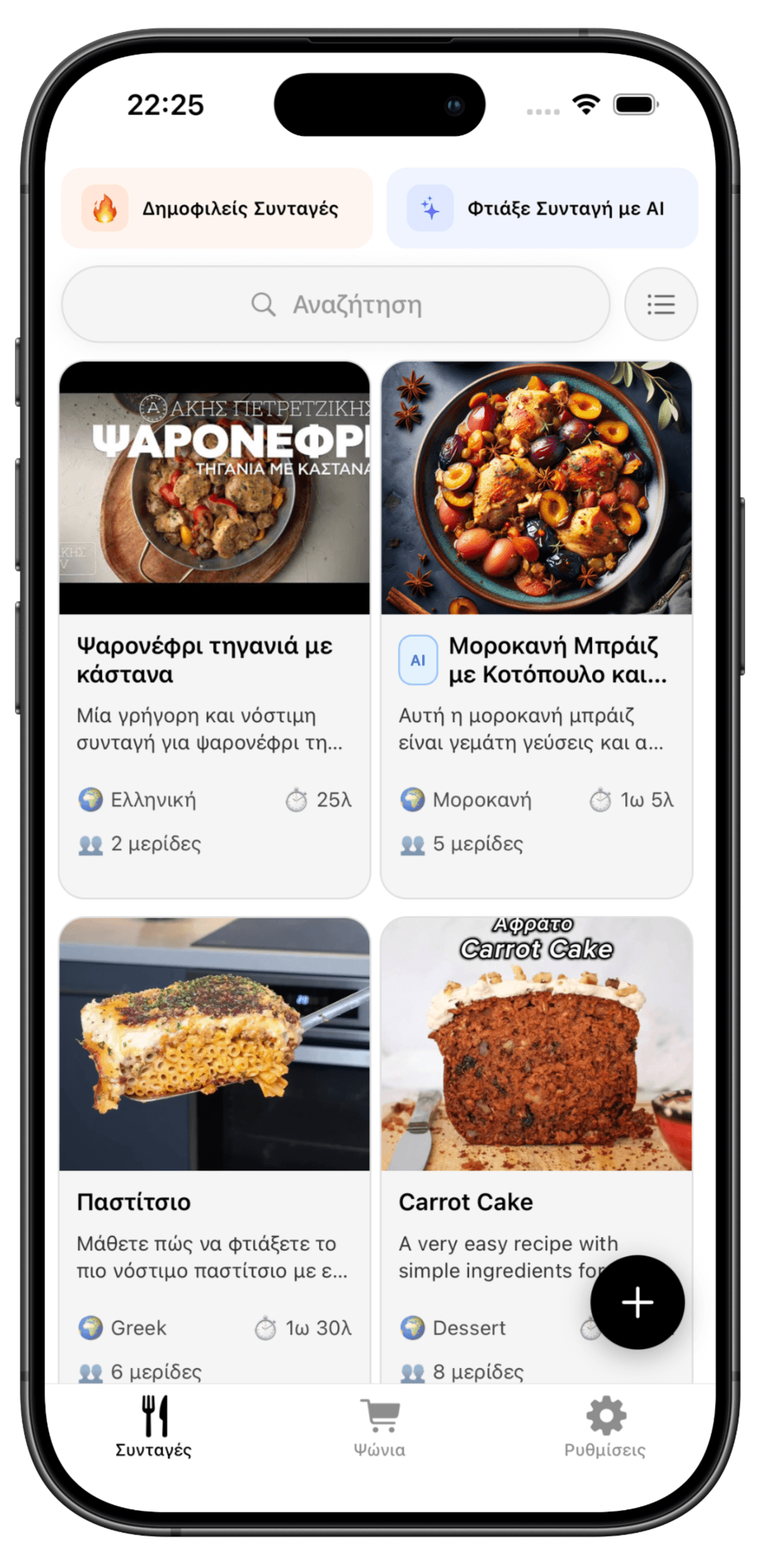Open the Μοροκανή Μπράιζ με Κοτόπουλο recipe title
The height and width of the screenshot is (1568, 761).
(555, 659)
